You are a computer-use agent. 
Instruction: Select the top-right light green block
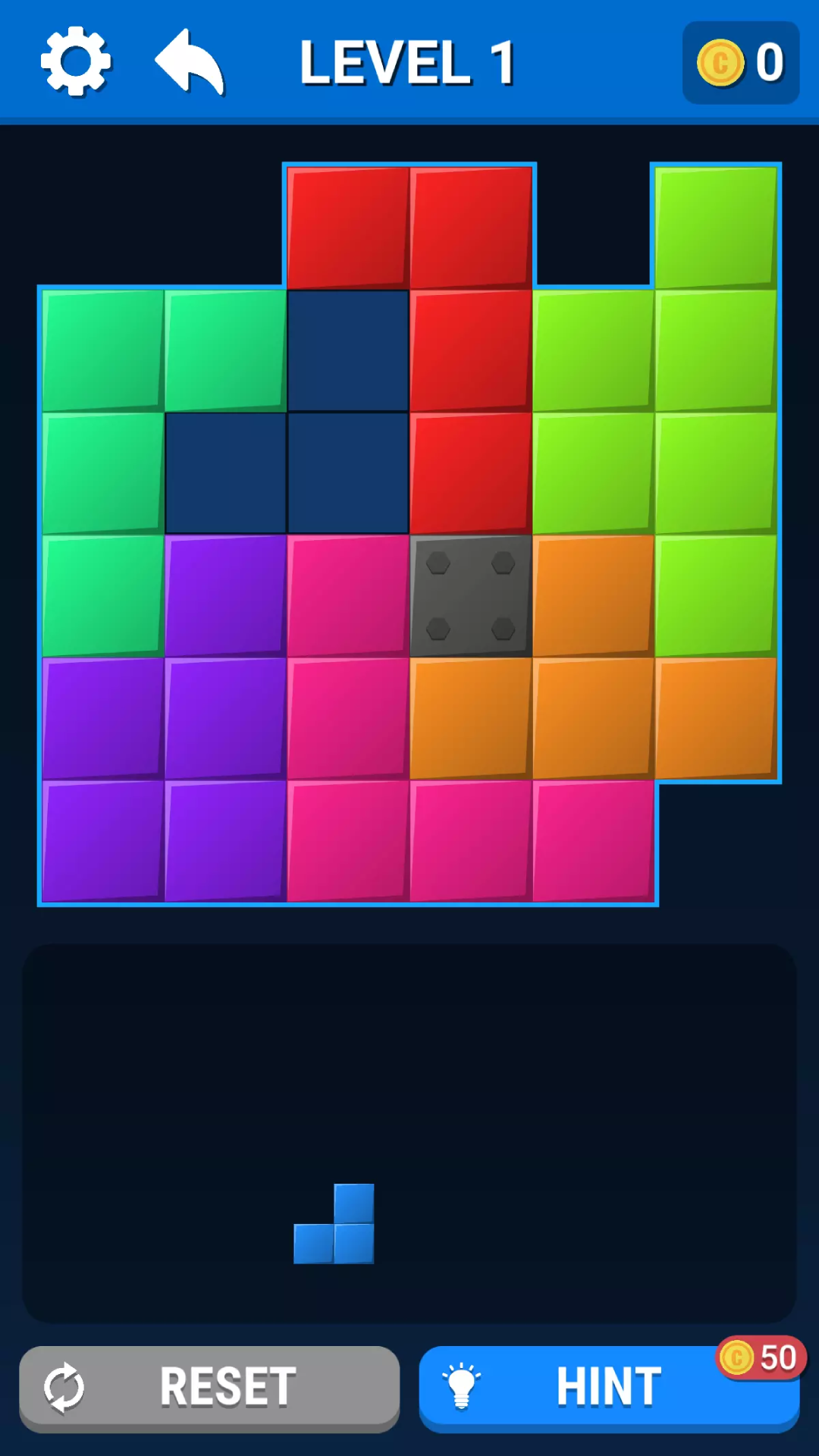coord(715,224)
